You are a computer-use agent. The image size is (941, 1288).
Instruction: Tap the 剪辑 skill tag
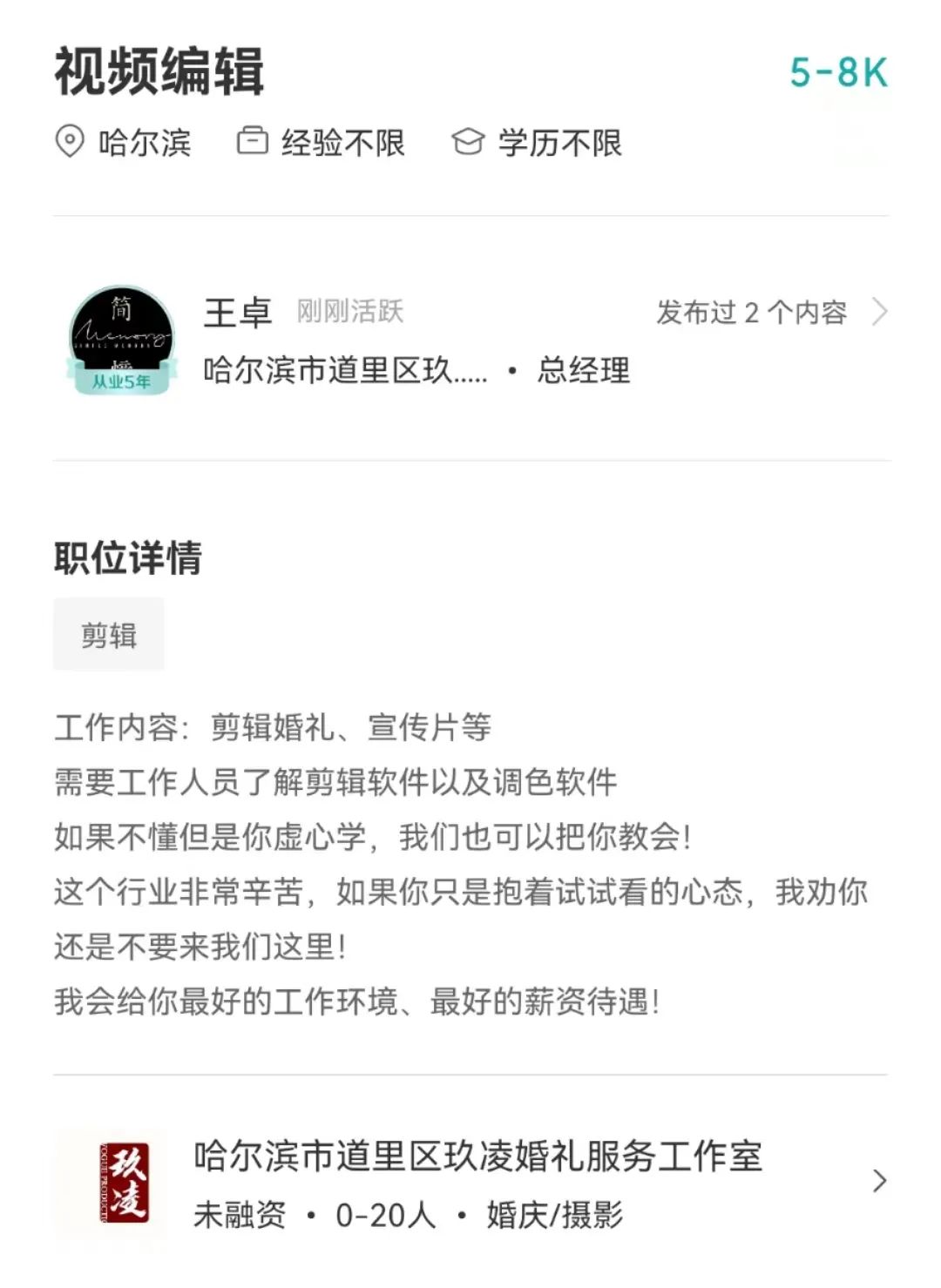pos(109,635)
